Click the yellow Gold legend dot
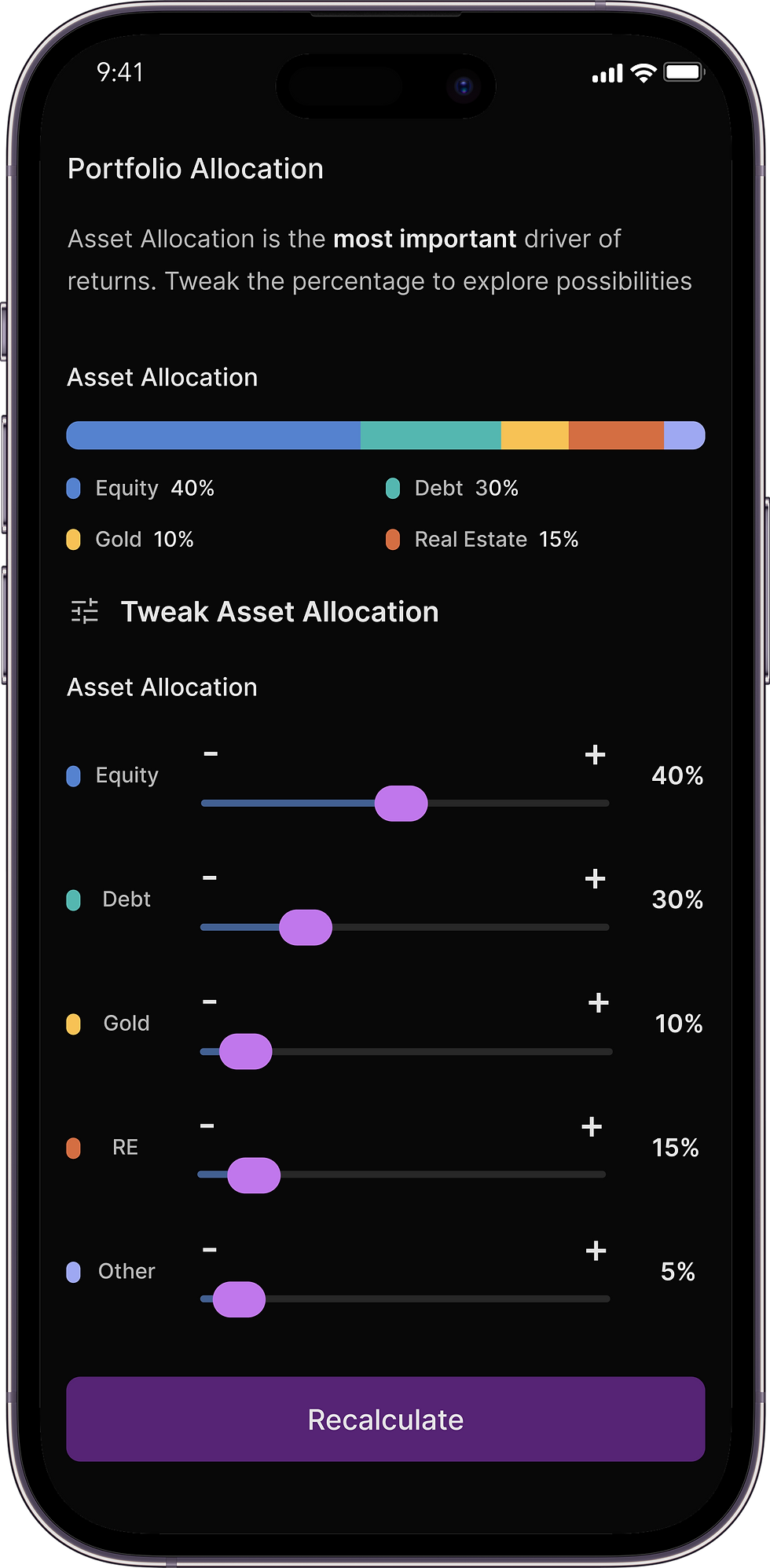The image size is (770, 1568). point(73,539)
